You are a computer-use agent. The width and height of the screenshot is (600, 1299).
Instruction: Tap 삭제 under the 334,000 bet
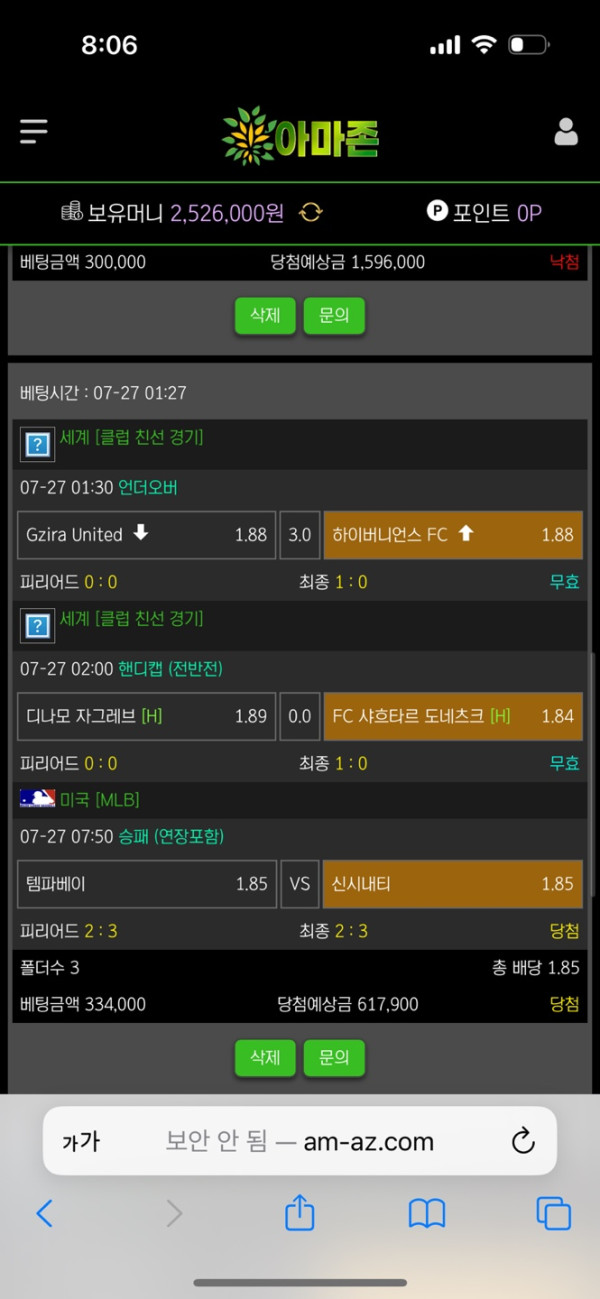[x=265, y=1057]
